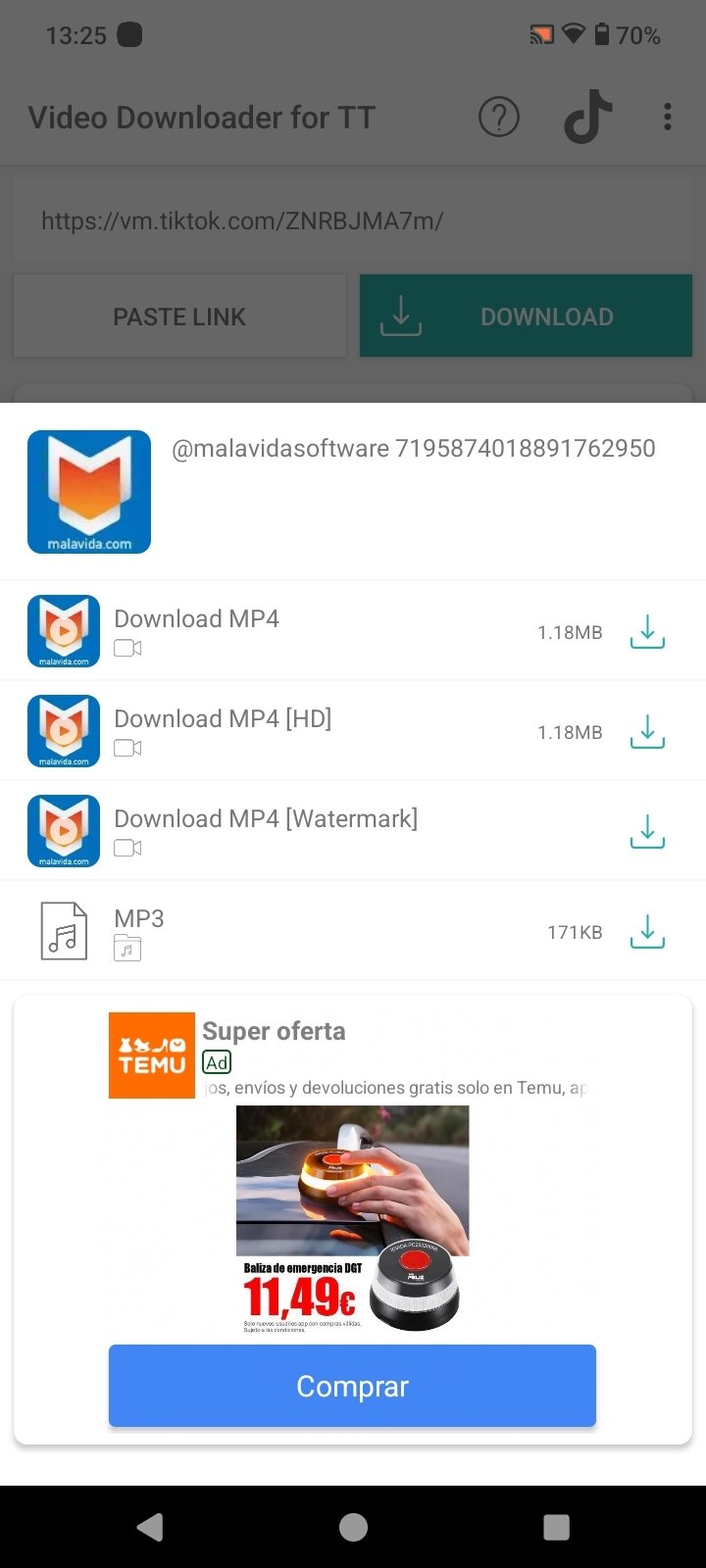The width and height of the screenshot is (706, 1568).
Task: Open TikTok via the app bar icon
Action: [588, 118]
